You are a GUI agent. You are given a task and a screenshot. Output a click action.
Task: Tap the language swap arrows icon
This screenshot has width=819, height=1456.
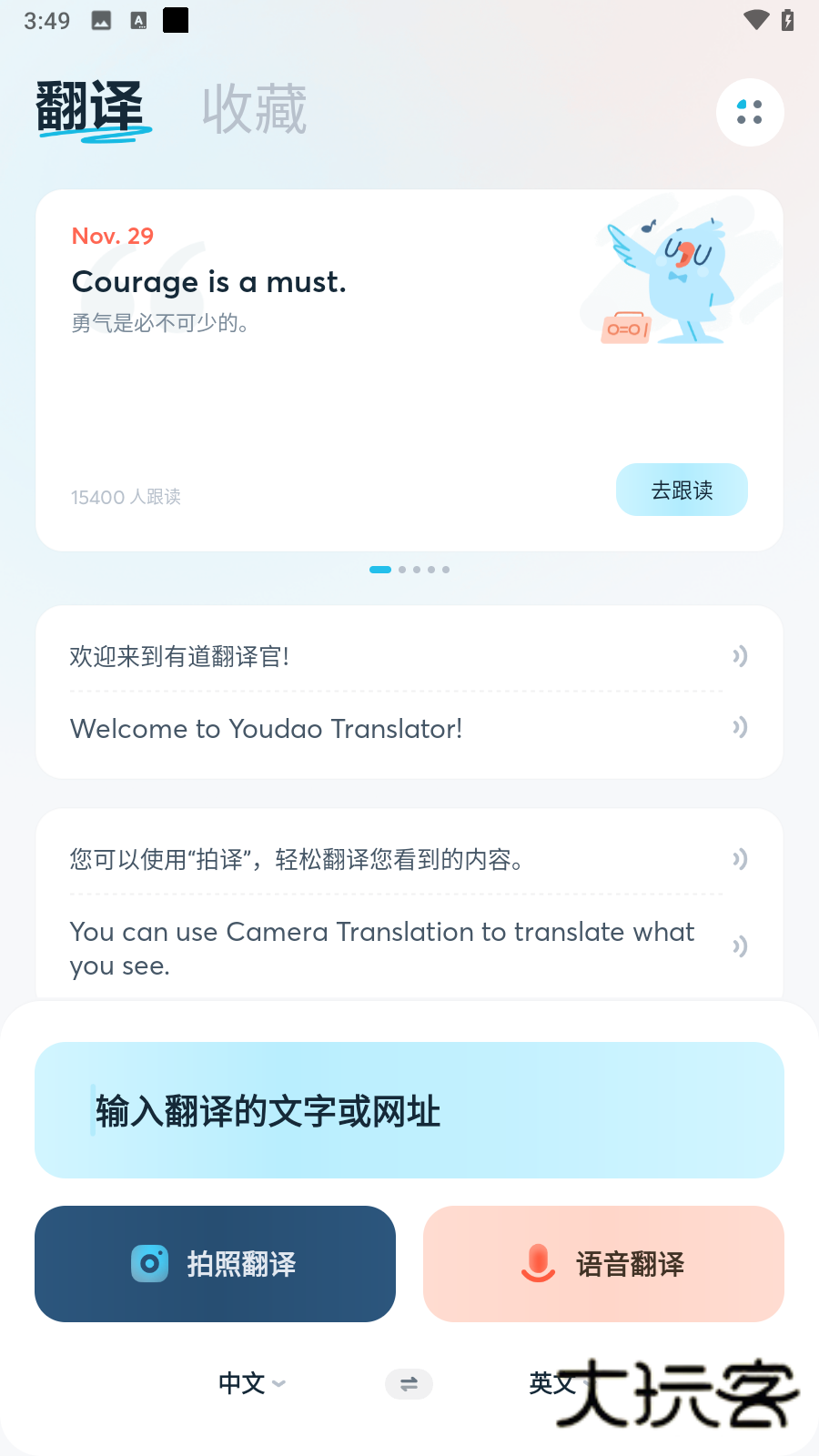point(409,1383)
